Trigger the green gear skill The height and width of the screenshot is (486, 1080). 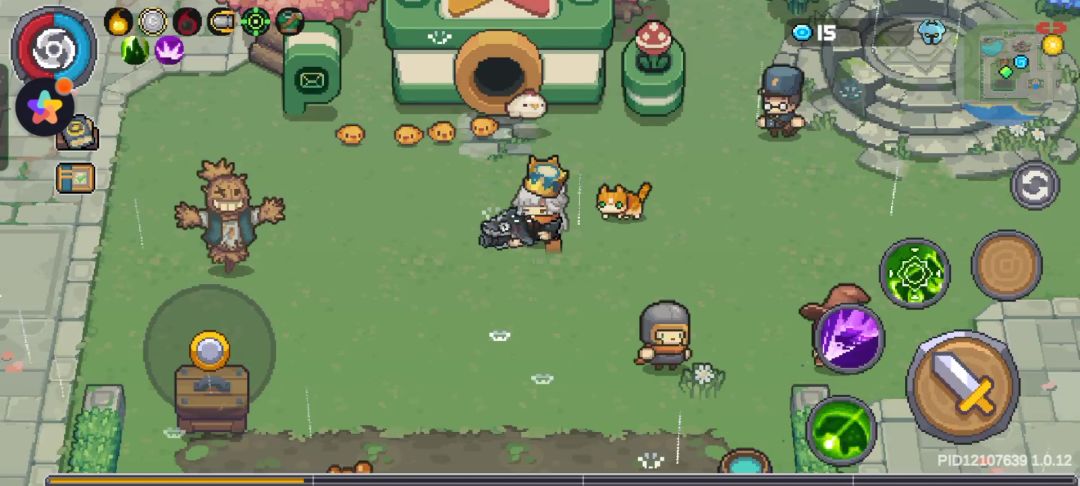click(915, 273)
